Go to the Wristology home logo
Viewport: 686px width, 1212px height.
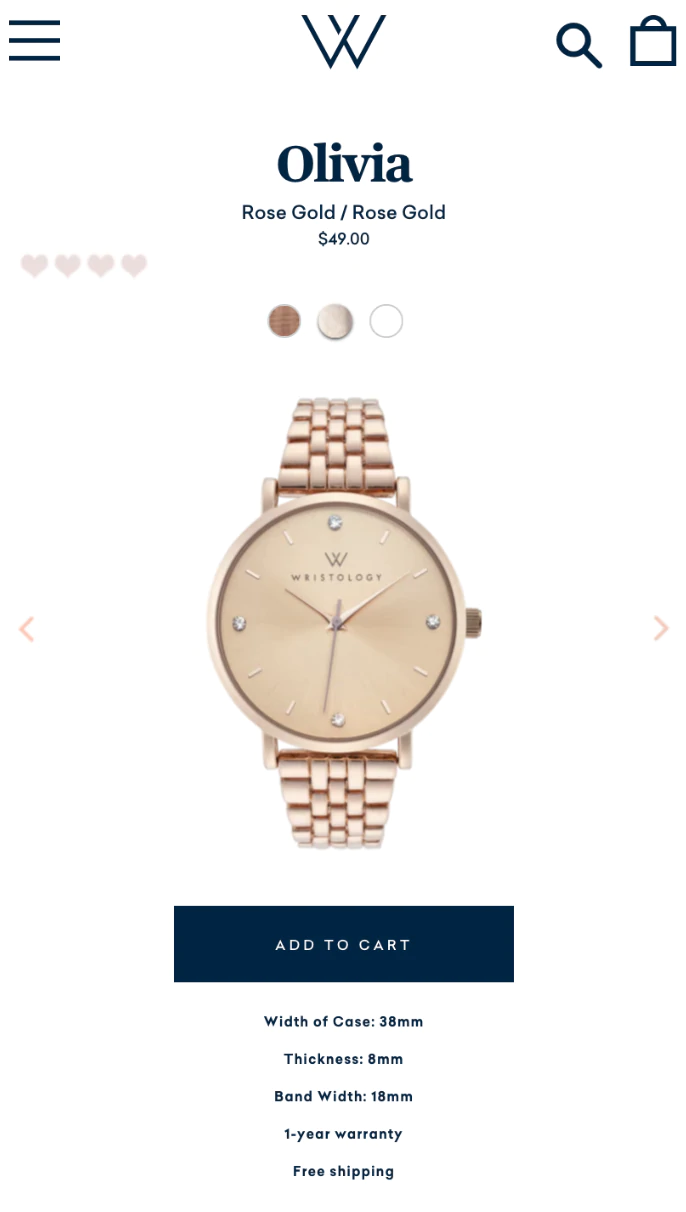[x=343, y=42]
